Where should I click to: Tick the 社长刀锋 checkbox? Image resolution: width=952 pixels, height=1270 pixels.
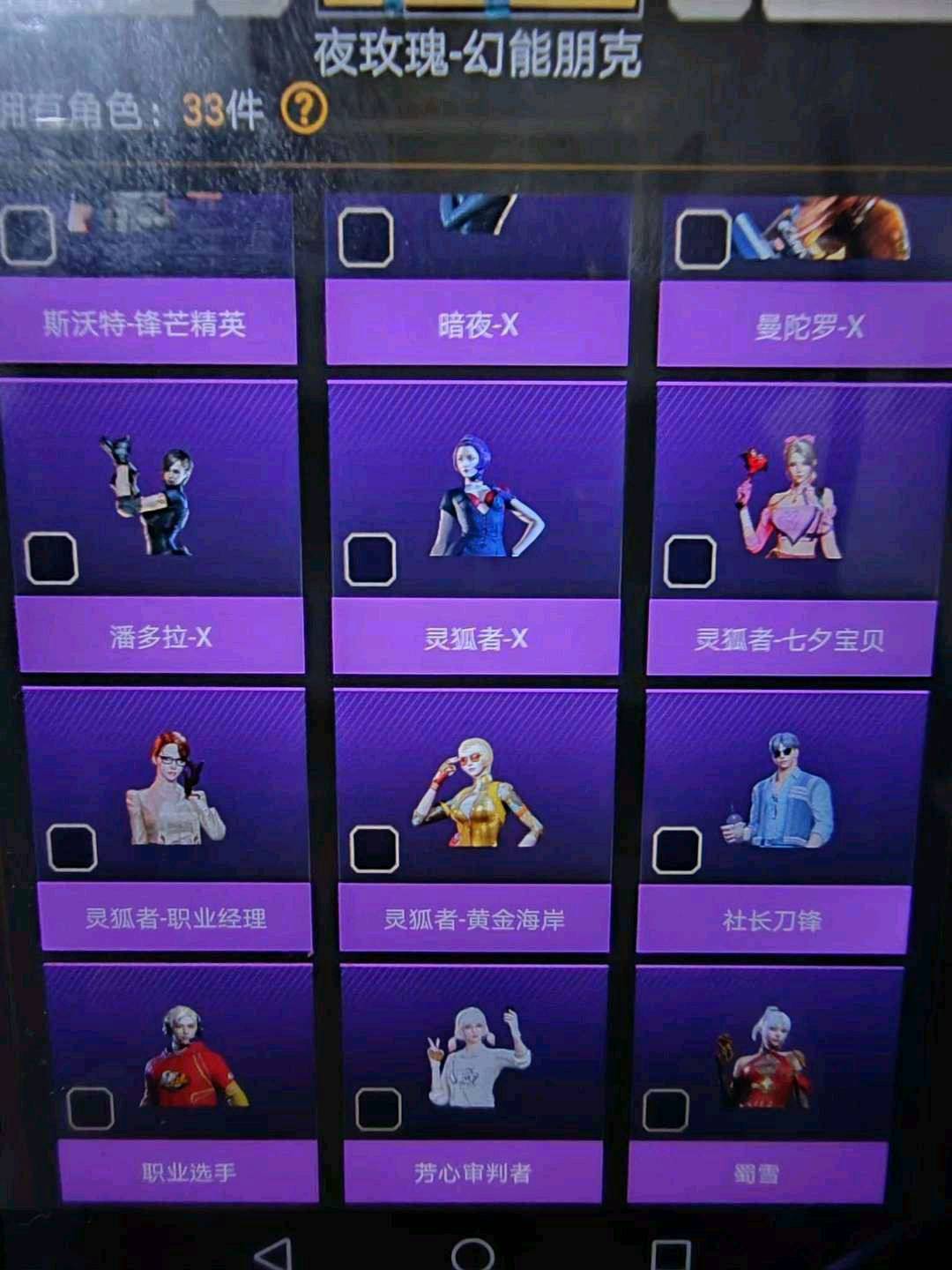[677, 850]
